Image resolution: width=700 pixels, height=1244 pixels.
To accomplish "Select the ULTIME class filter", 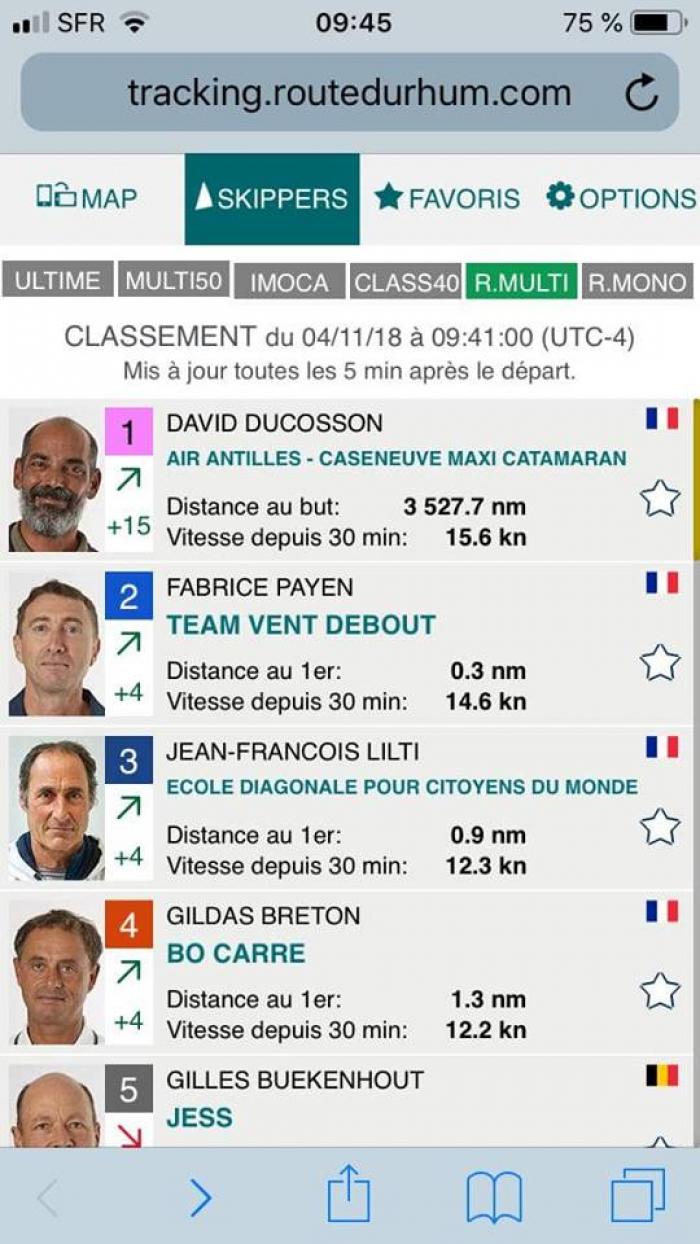I will pyautogui.click(x=56, y=281).
